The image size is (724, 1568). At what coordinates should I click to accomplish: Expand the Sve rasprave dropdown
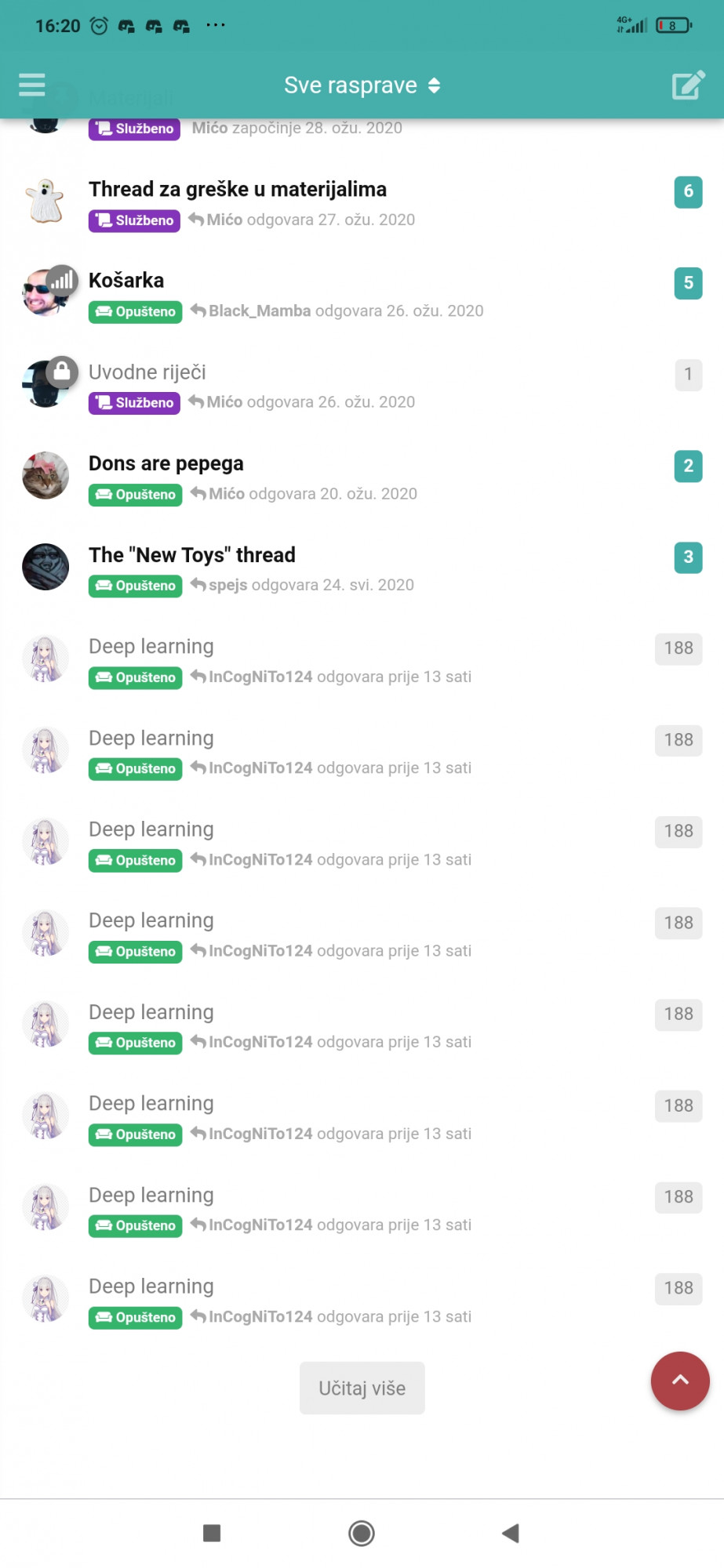(x=362, y=85)
